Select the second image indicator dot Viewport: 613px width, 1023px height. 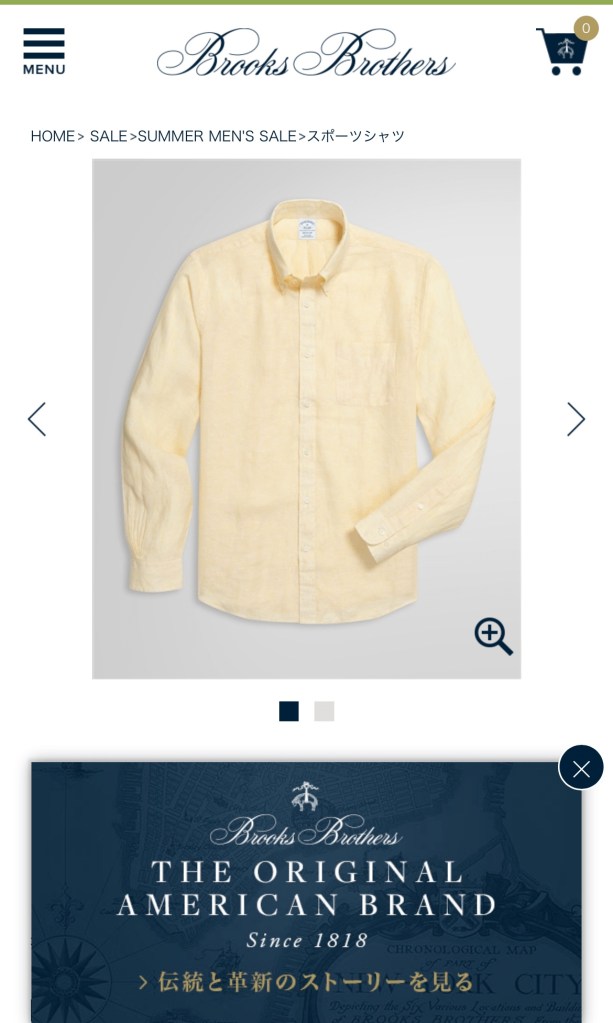324,711
